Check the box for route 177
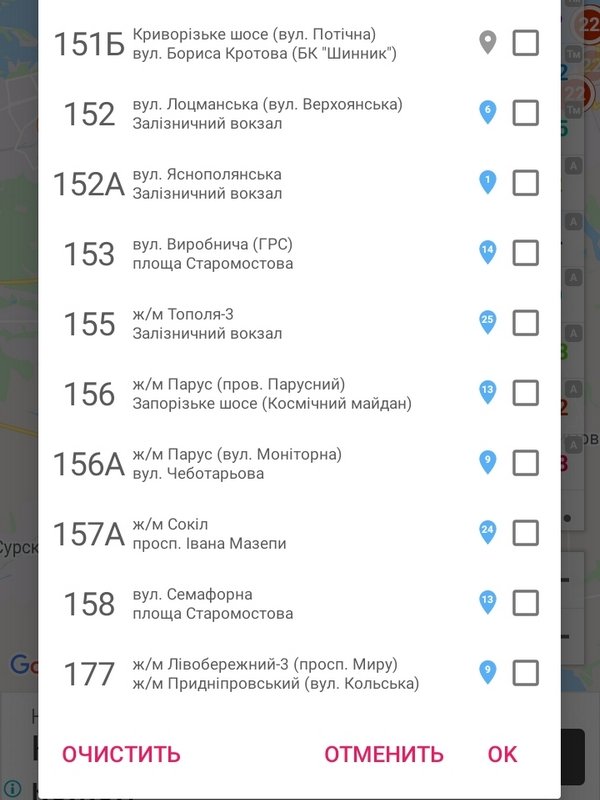This screenshot has height=800, width=600. [525, 673]
